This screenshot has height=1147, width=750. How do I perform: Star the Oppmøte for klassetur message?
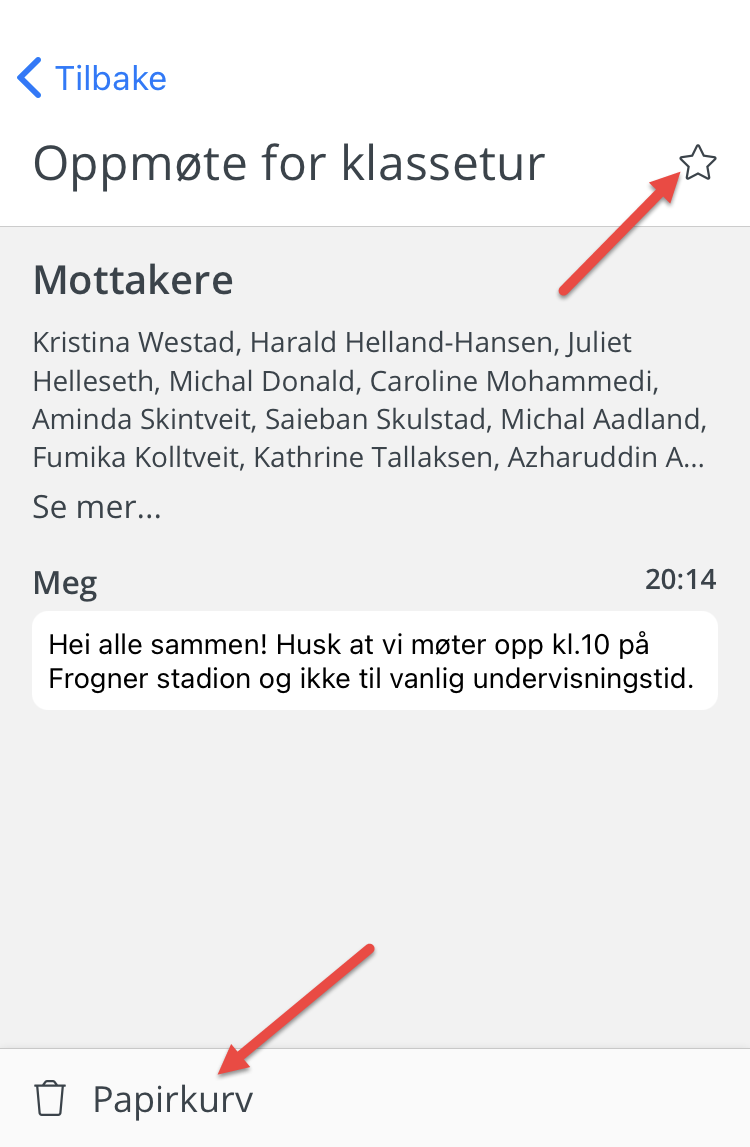[x=697, y=163]
